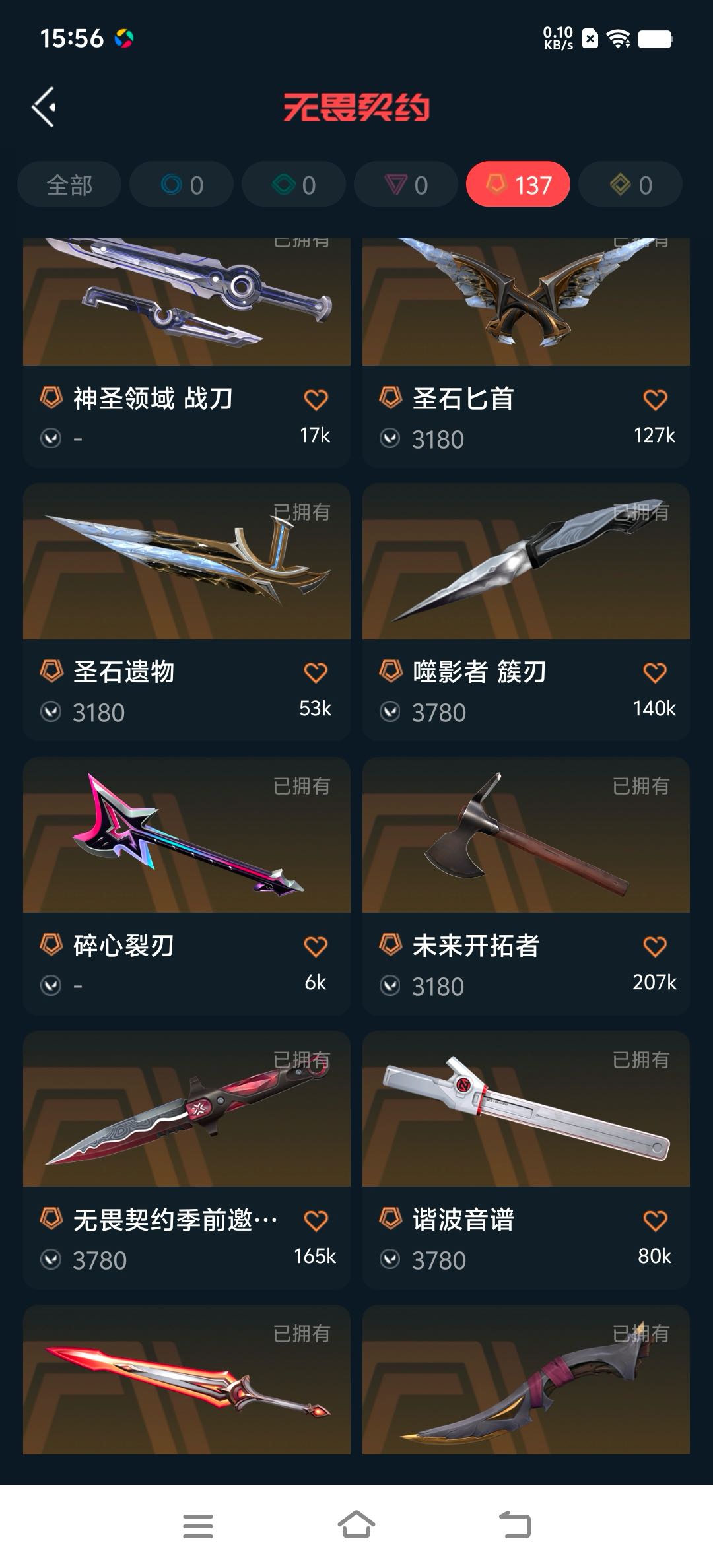The image size is (713, 1568).
Task: Select the orange tier filter showing 137
Action: 518,185
